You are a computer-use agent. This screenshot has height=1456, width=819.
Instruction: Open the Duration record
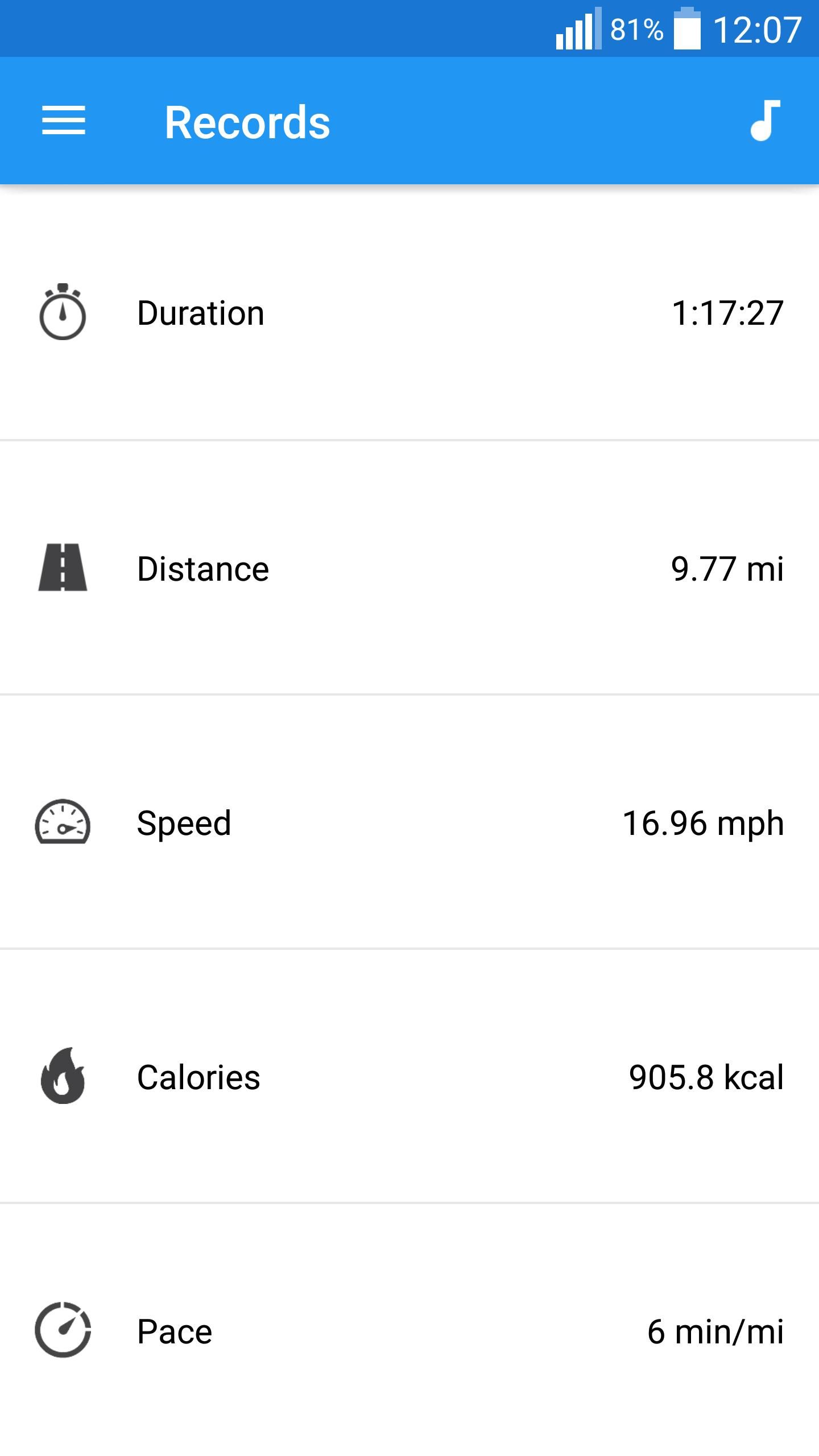coord(409,313)
